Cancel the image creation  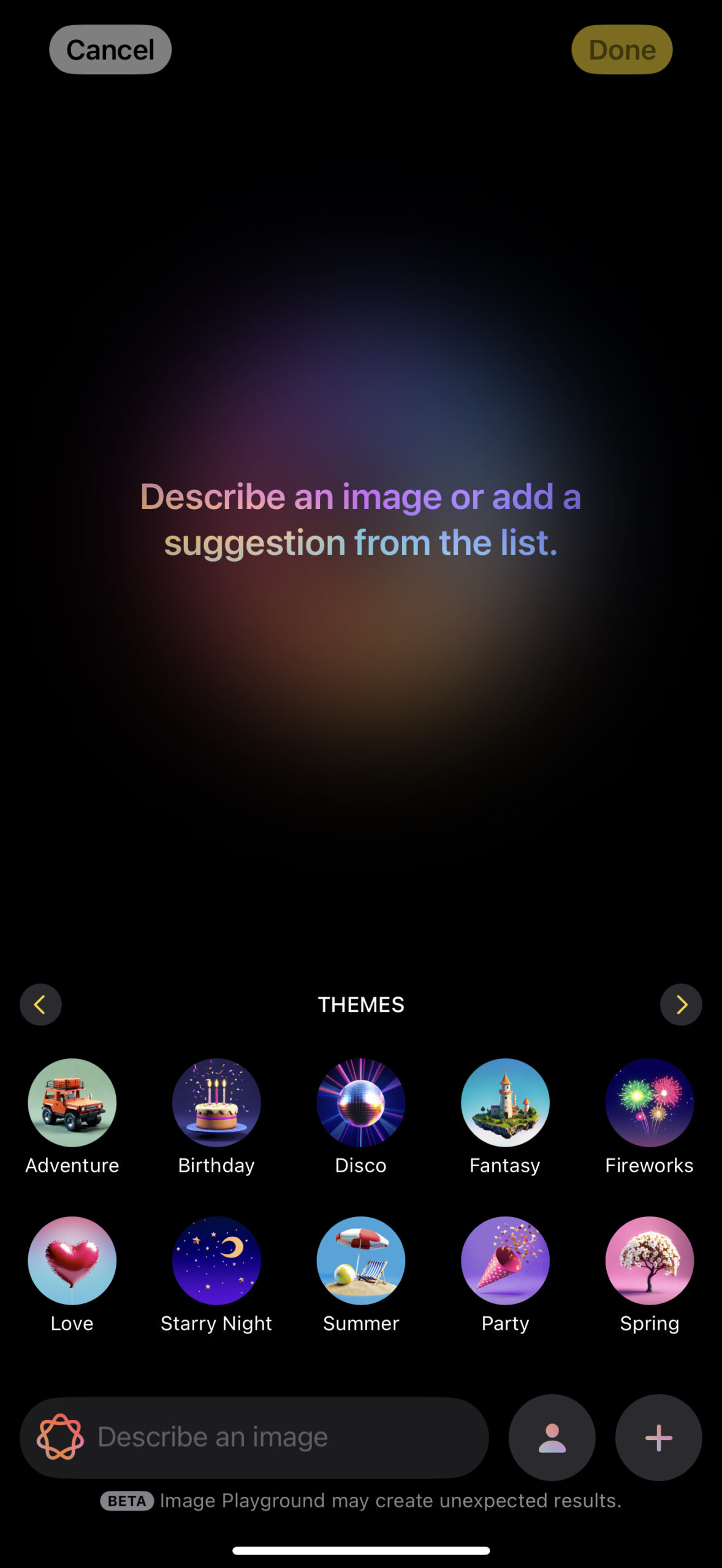pyautogui.click(x=110, y=50)
